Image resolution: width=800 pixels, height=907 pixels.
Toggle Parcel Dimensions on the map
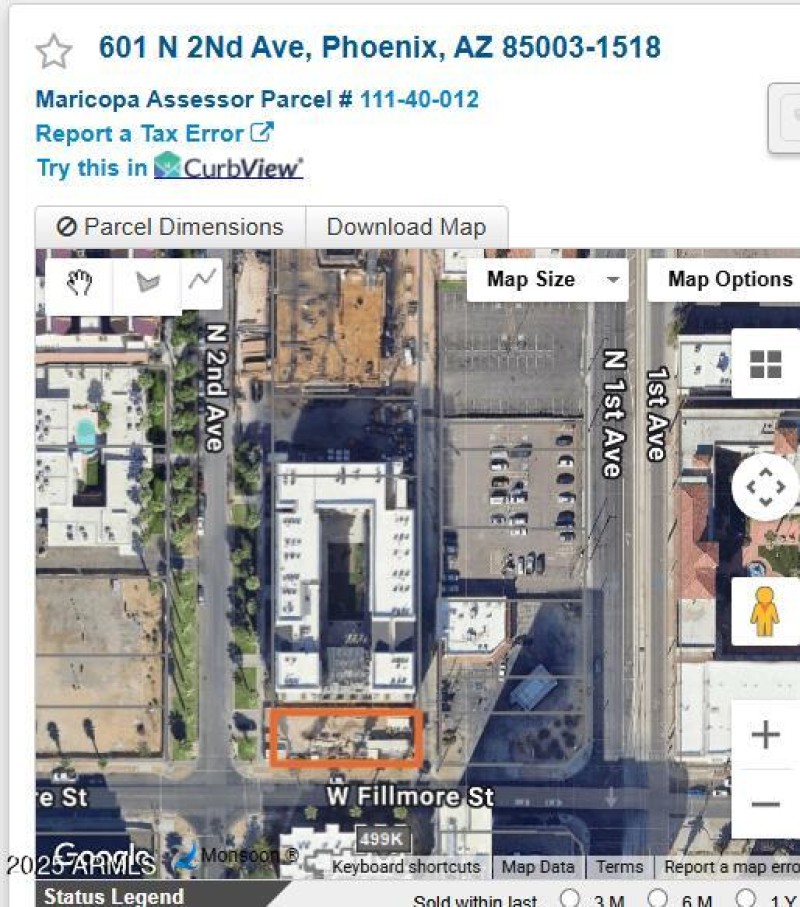point(170,227)
